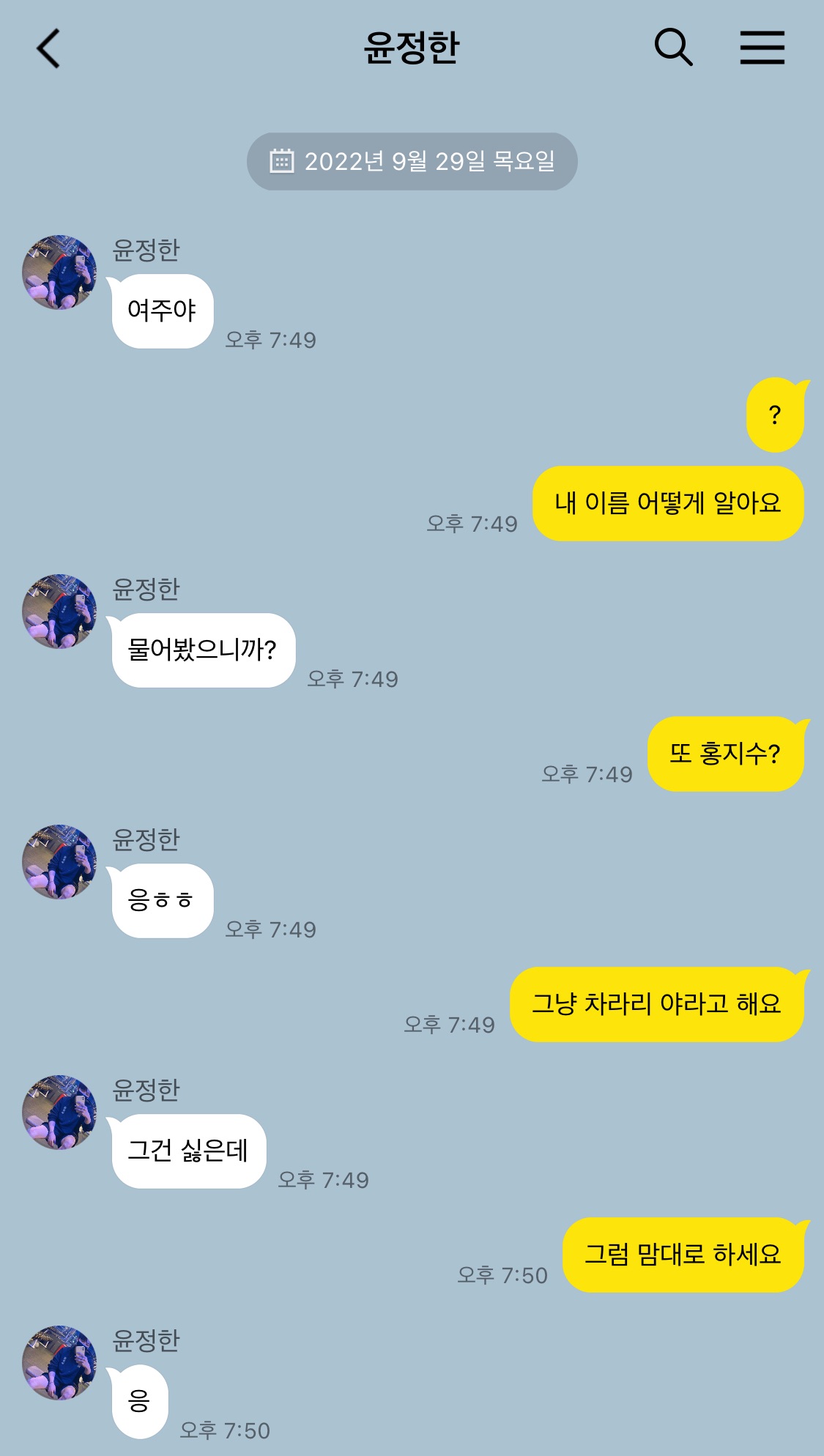Image resolution: width=824 pixels, height=1456 pixels.
Task: Tap the 2022년 9월 29일 date chip
Action: 412,161
